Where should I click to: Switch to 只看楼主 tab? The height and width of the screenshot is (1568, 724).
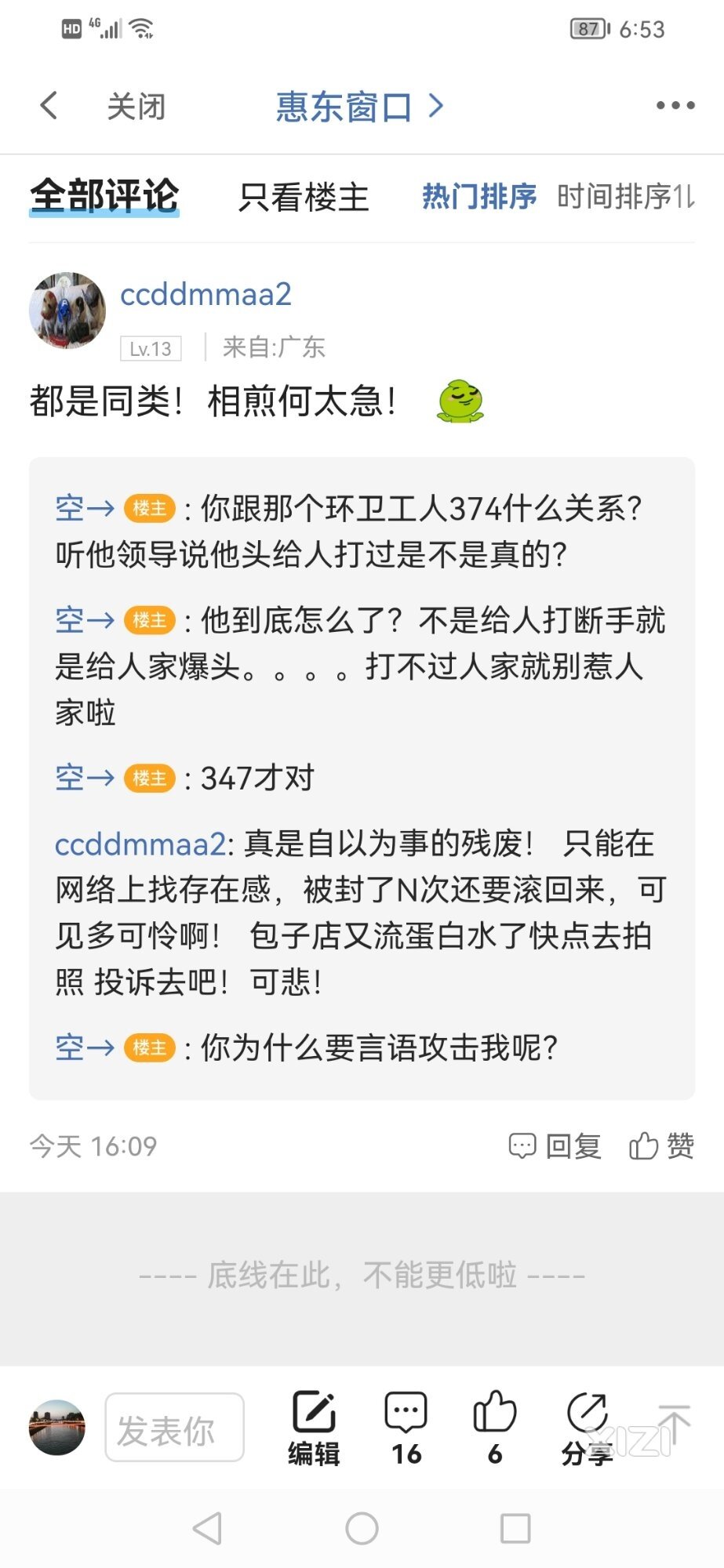tap(304, 197)
